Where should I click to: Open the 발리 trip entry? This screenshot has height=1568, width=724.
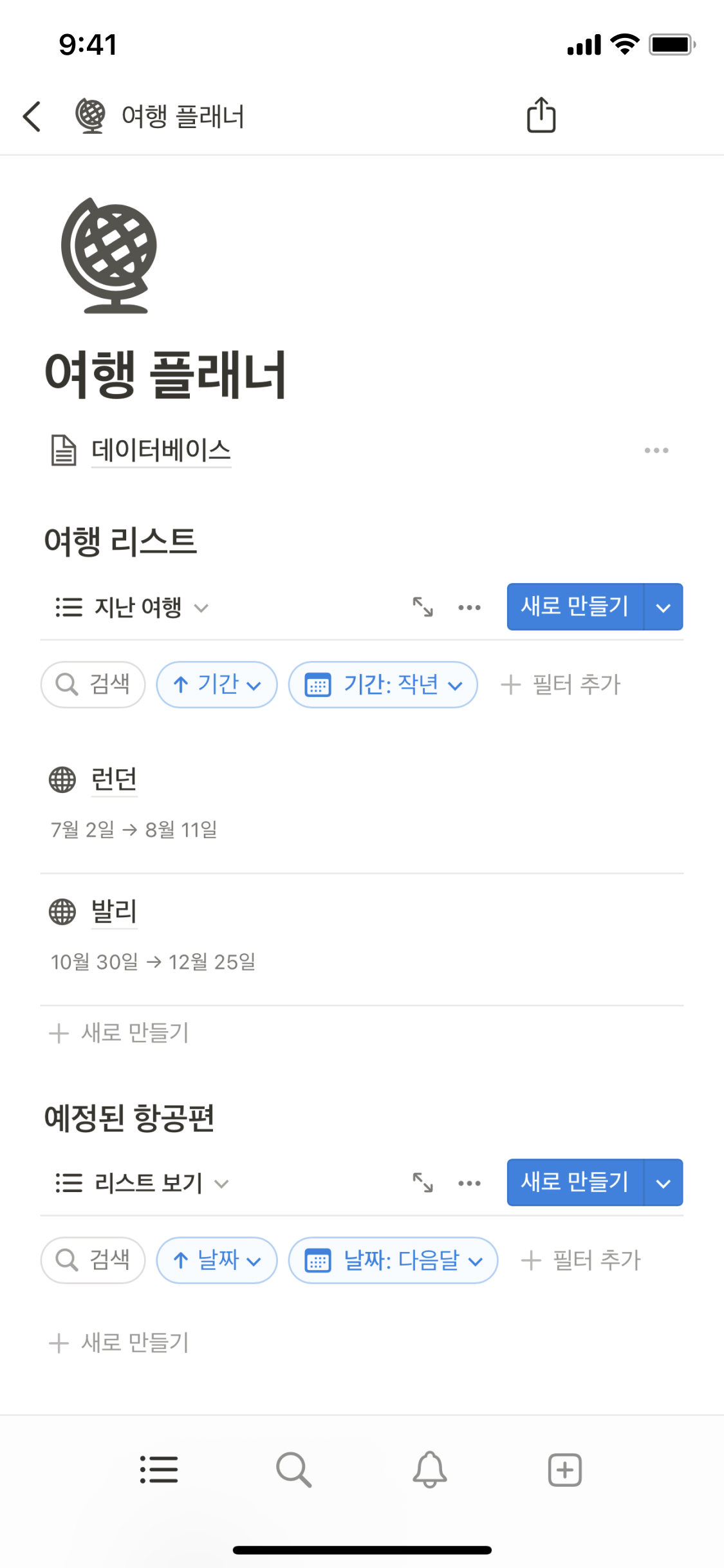pos(114,911)
